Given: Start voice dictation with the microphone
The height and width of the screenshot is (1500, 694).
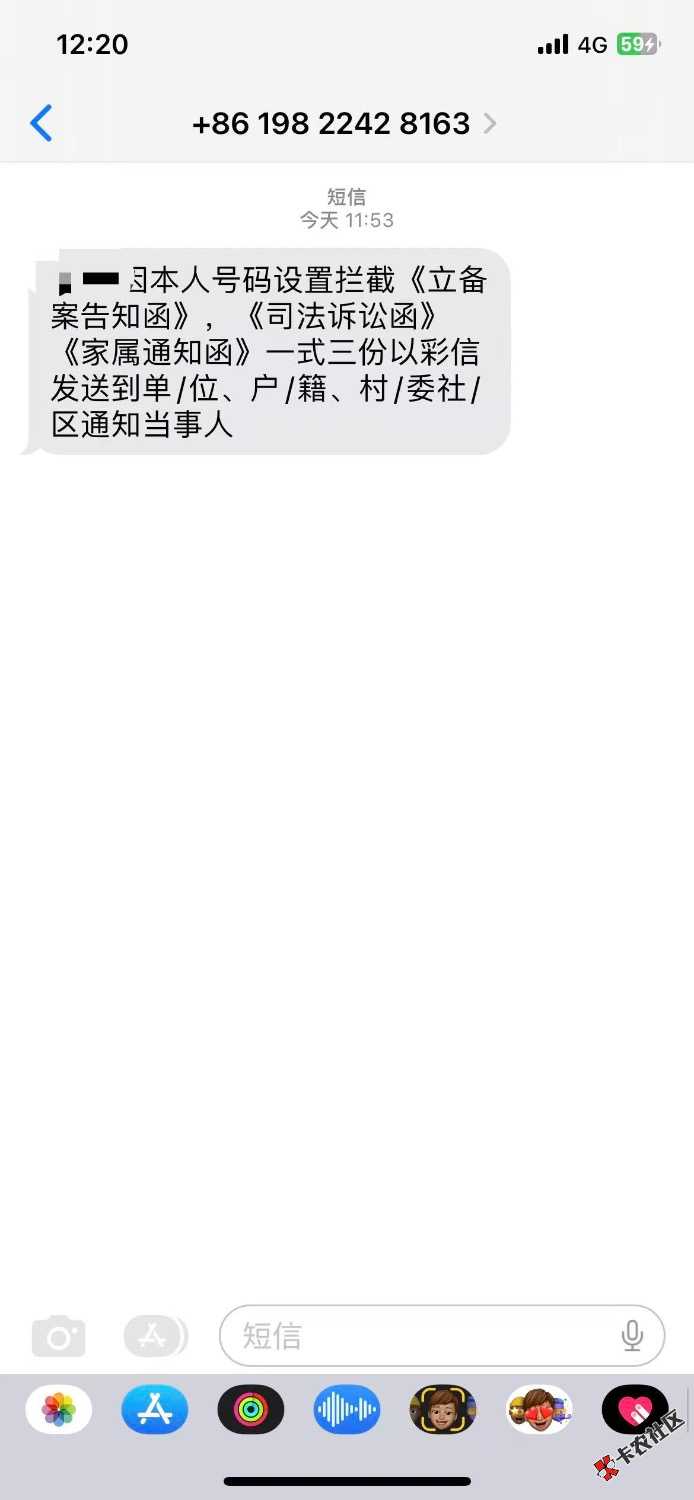Looking at the screenshot, I should coord(632,1336).
